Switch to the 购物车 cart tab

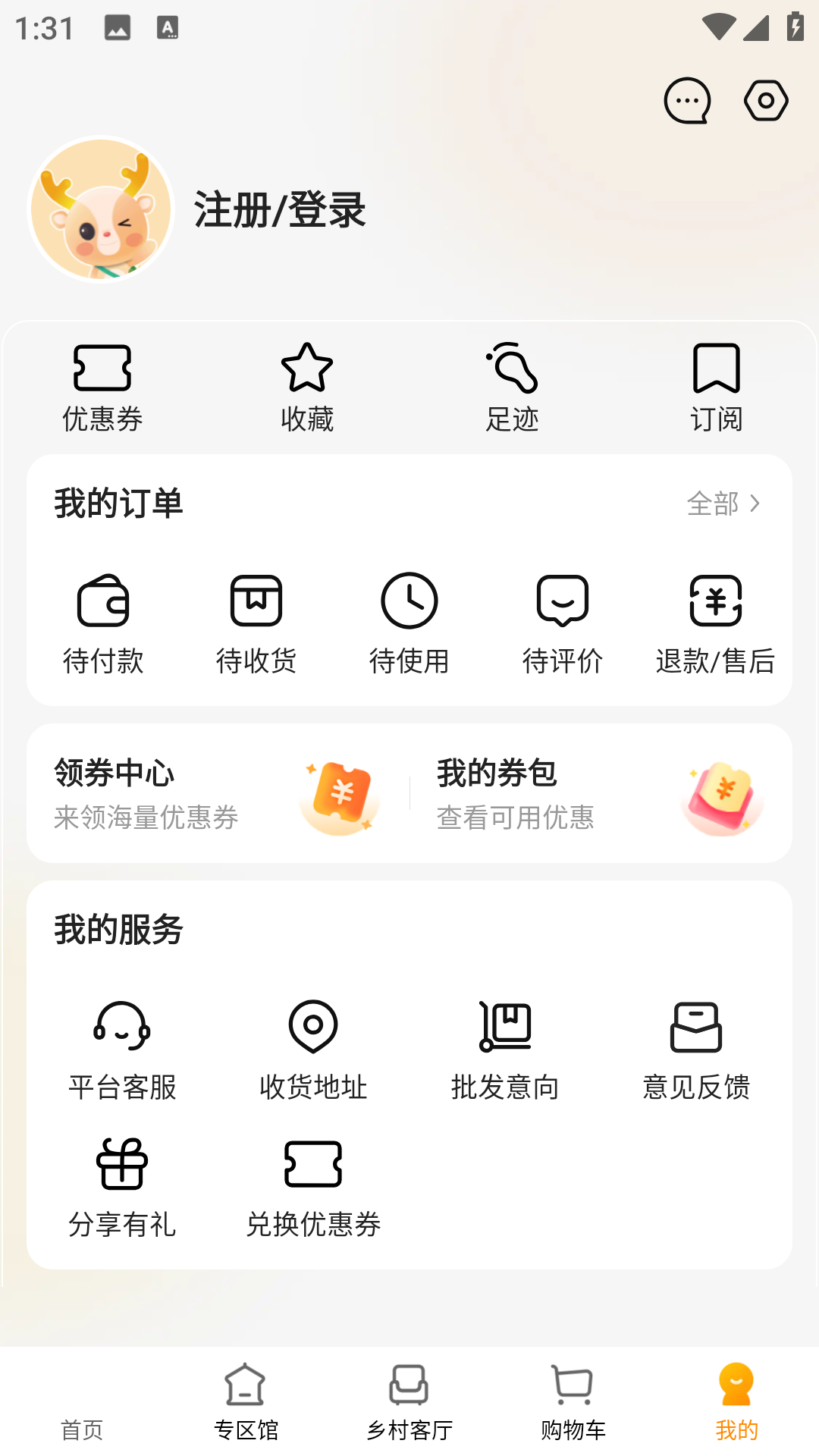[573, 1403]
